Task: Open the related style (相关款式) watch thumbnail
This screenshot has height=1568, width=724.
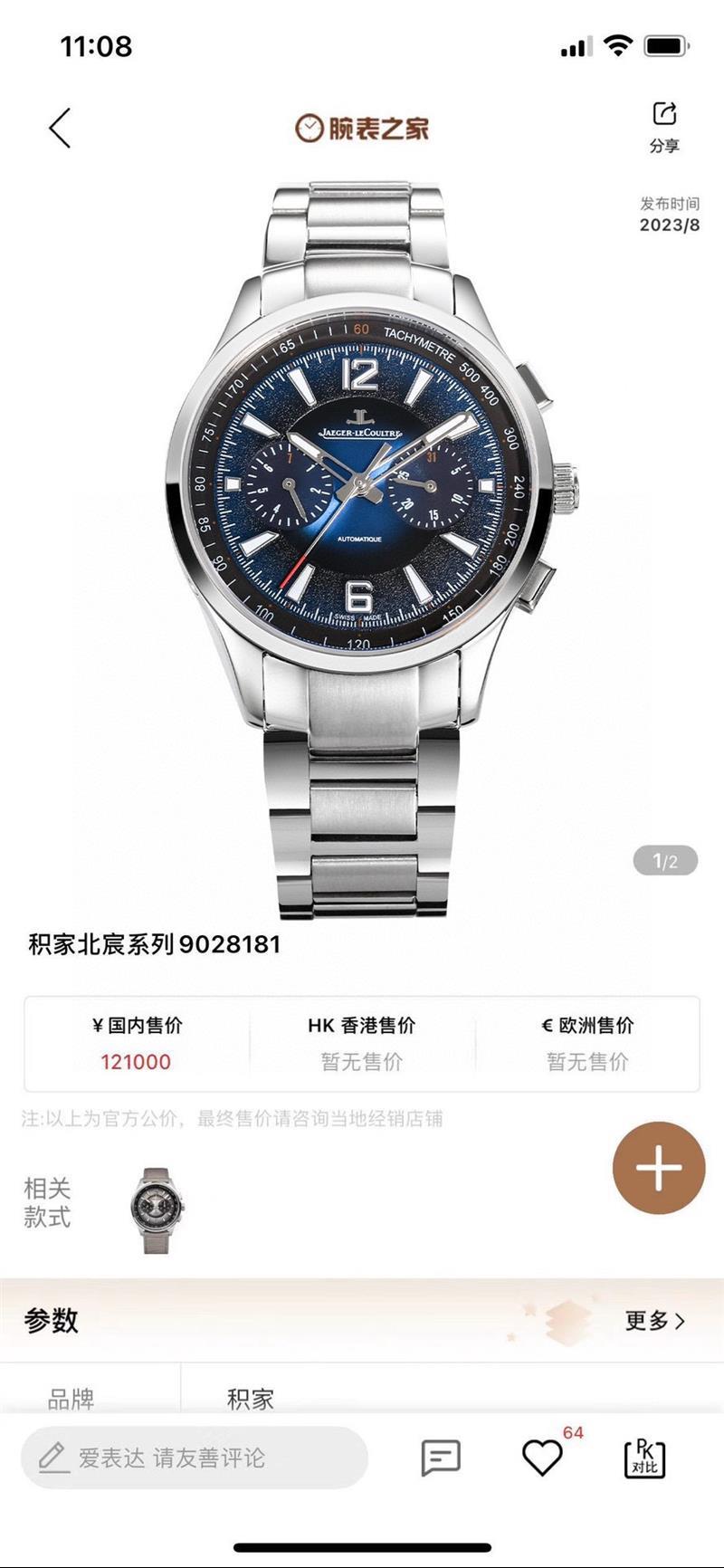Action: pyautogui.click(x=157, y=1209)
